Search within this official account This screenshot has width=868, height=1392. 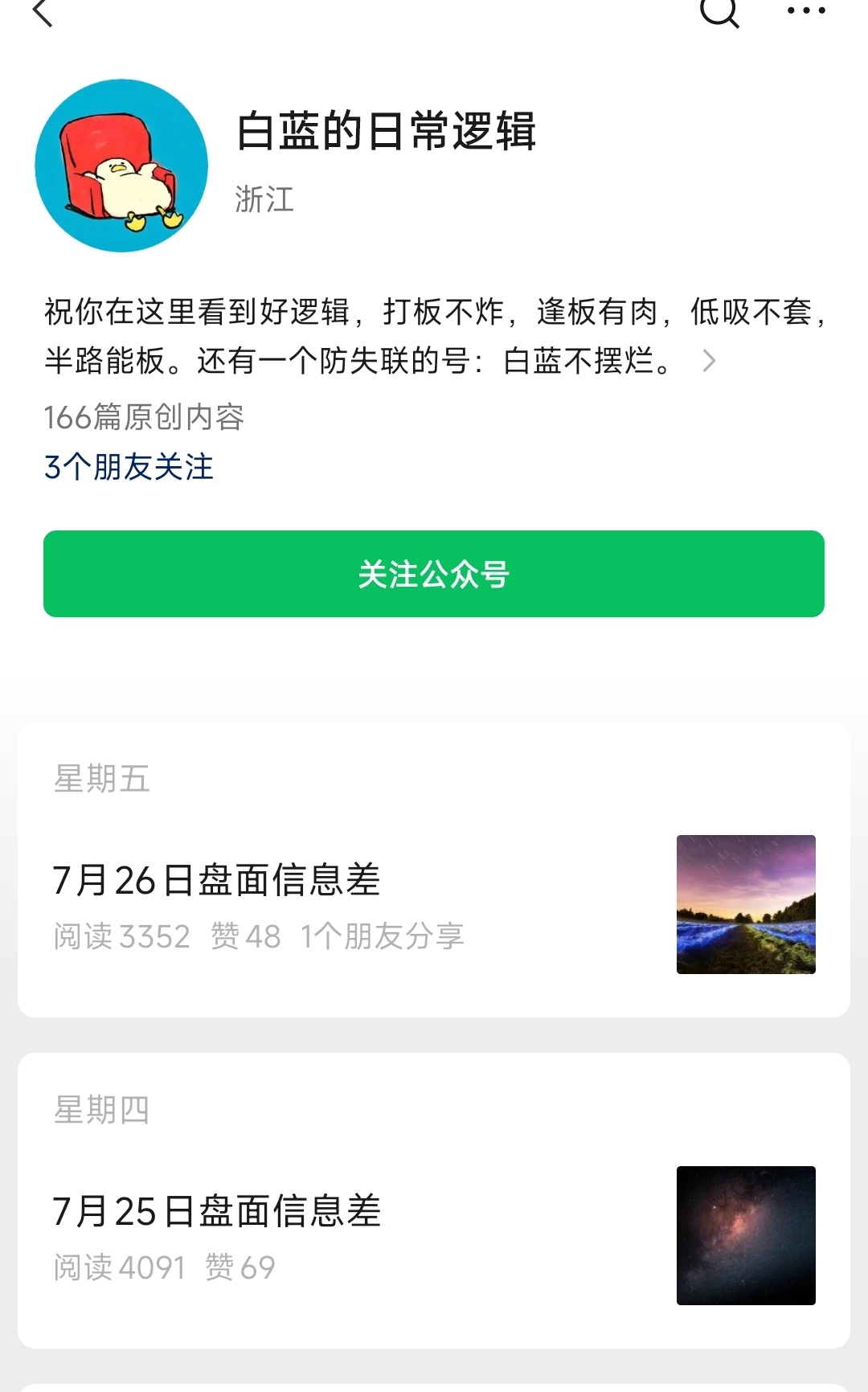pyautogui.click(x=719, y=11)
